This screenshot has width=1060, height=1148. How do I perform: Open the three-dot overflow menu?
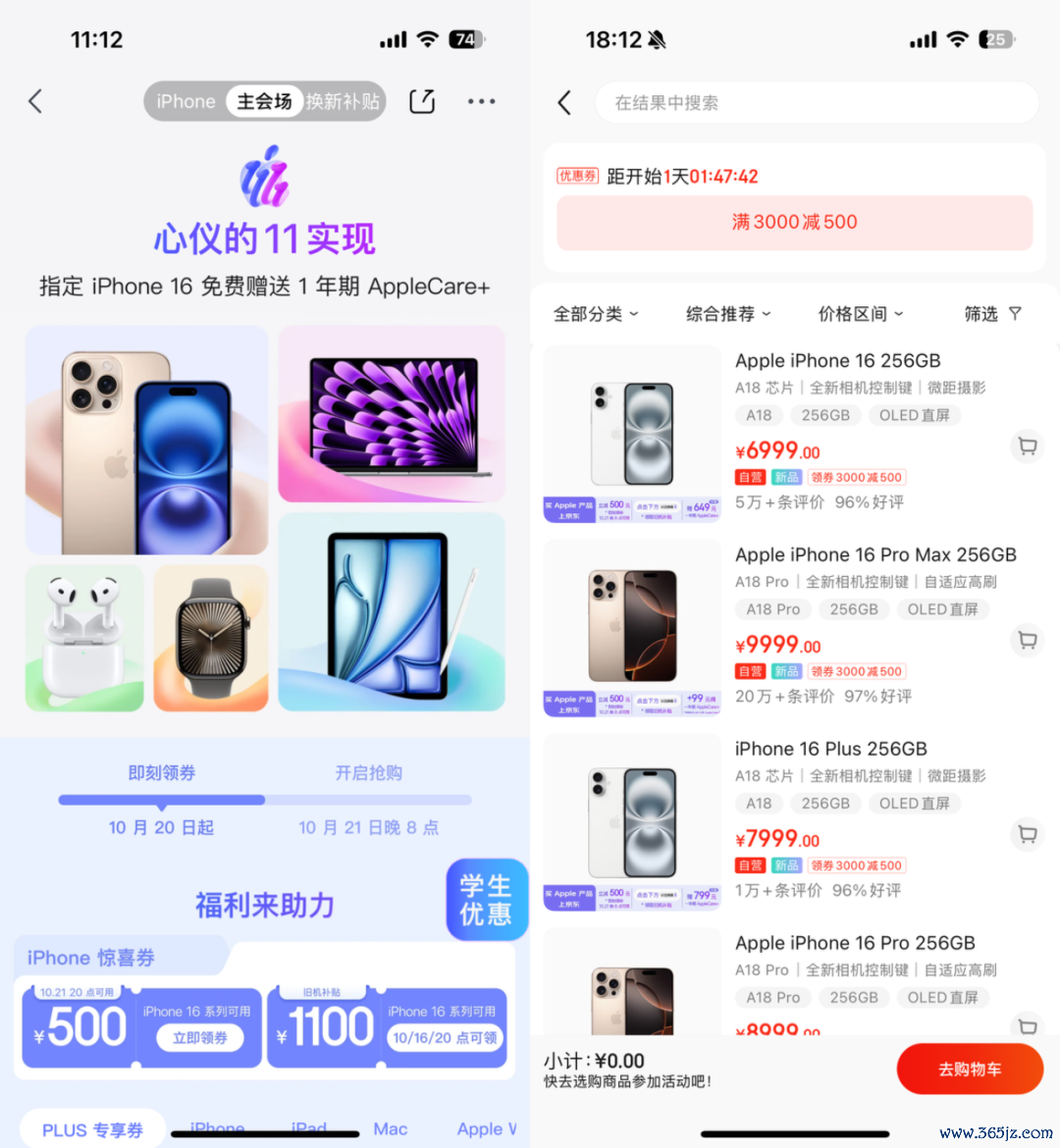click(481, 101)
